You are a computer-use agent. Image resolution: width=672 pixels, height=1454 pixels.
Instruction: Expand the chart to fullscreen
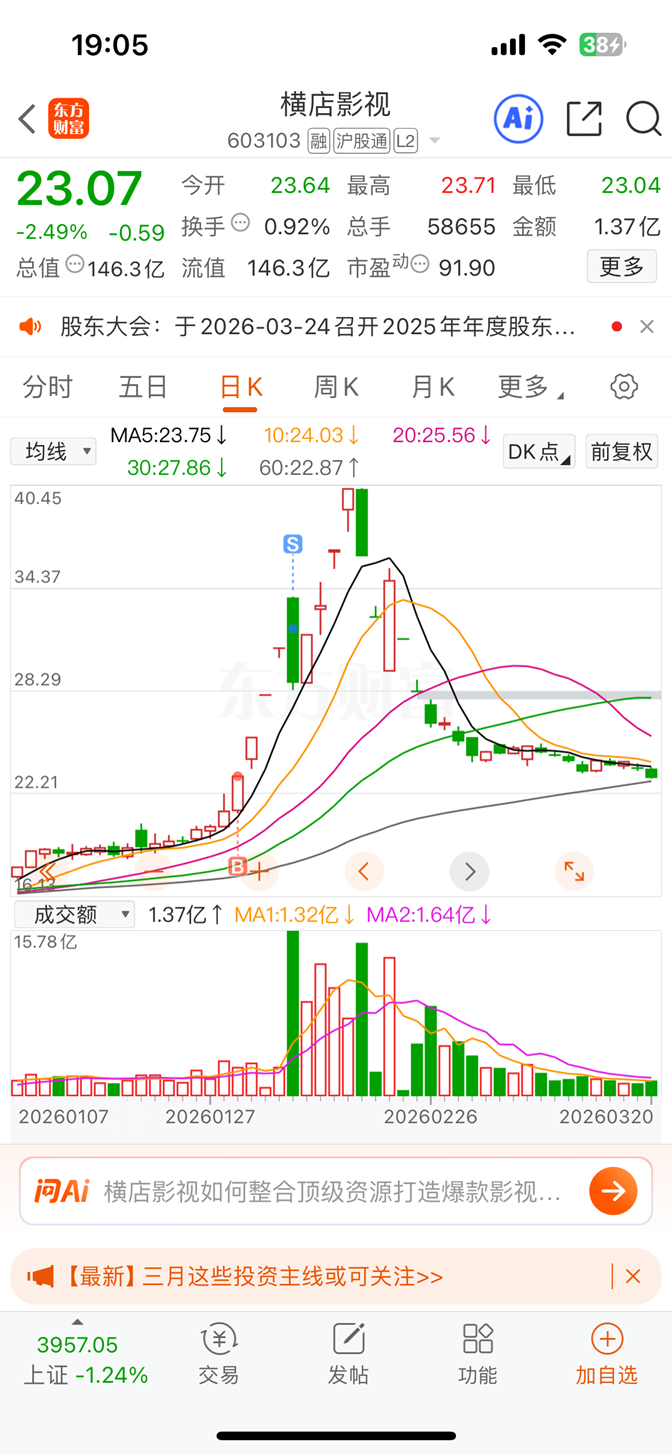pos(574,871)
